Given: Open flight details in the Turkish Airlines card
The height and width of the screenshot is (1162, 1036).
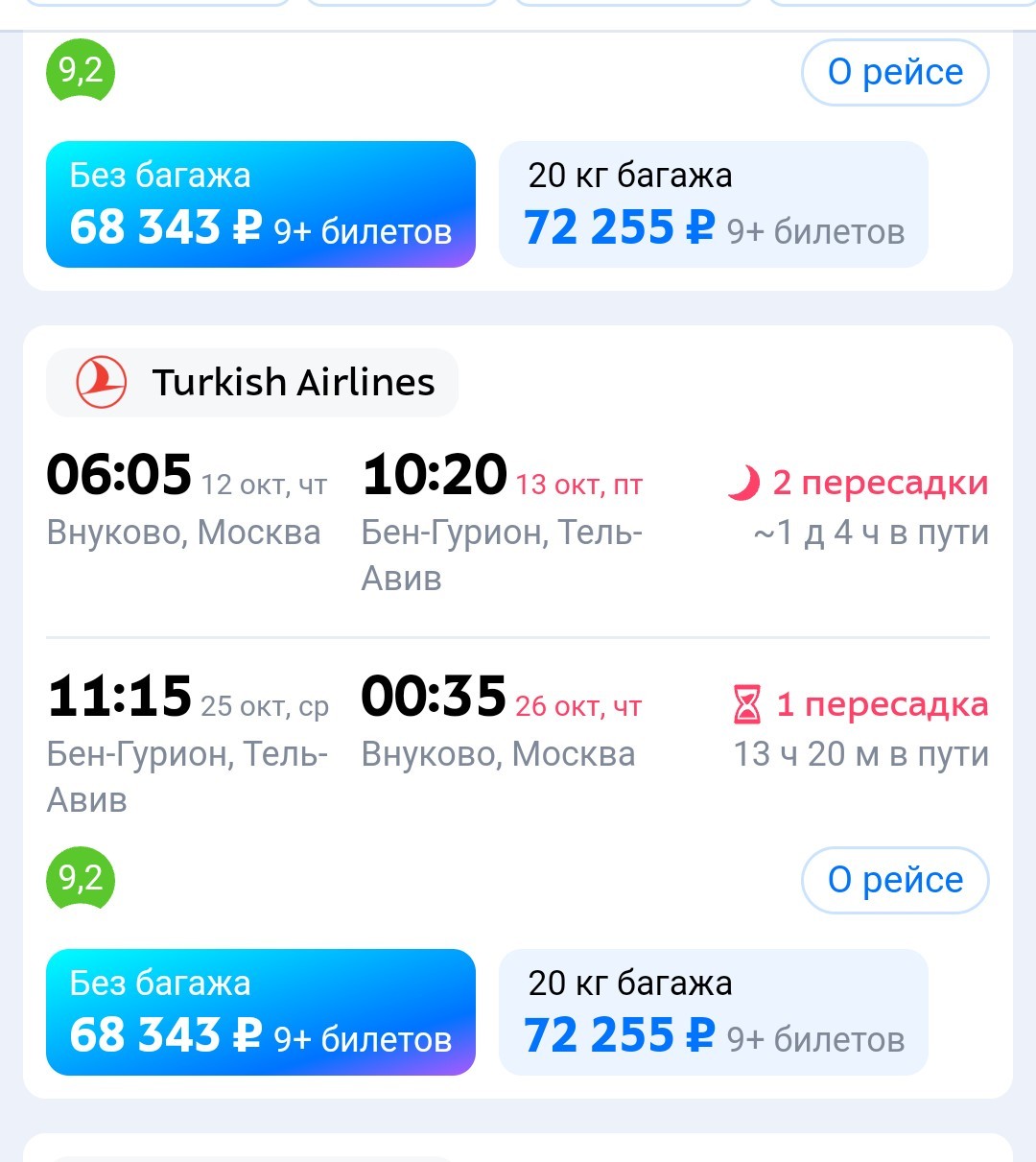Looking at the screenshot, I should click(894, 879).
